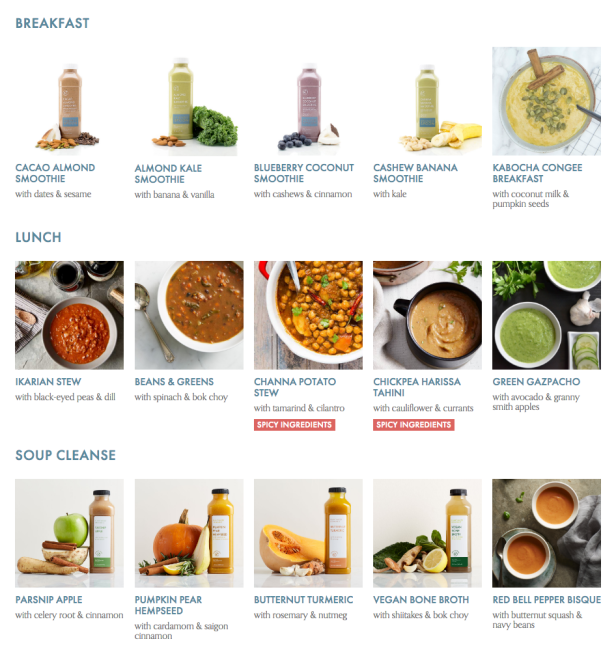Select the Beans & Greens soup
Viewport: 616px width, 652px height.
tap(188, 315)
